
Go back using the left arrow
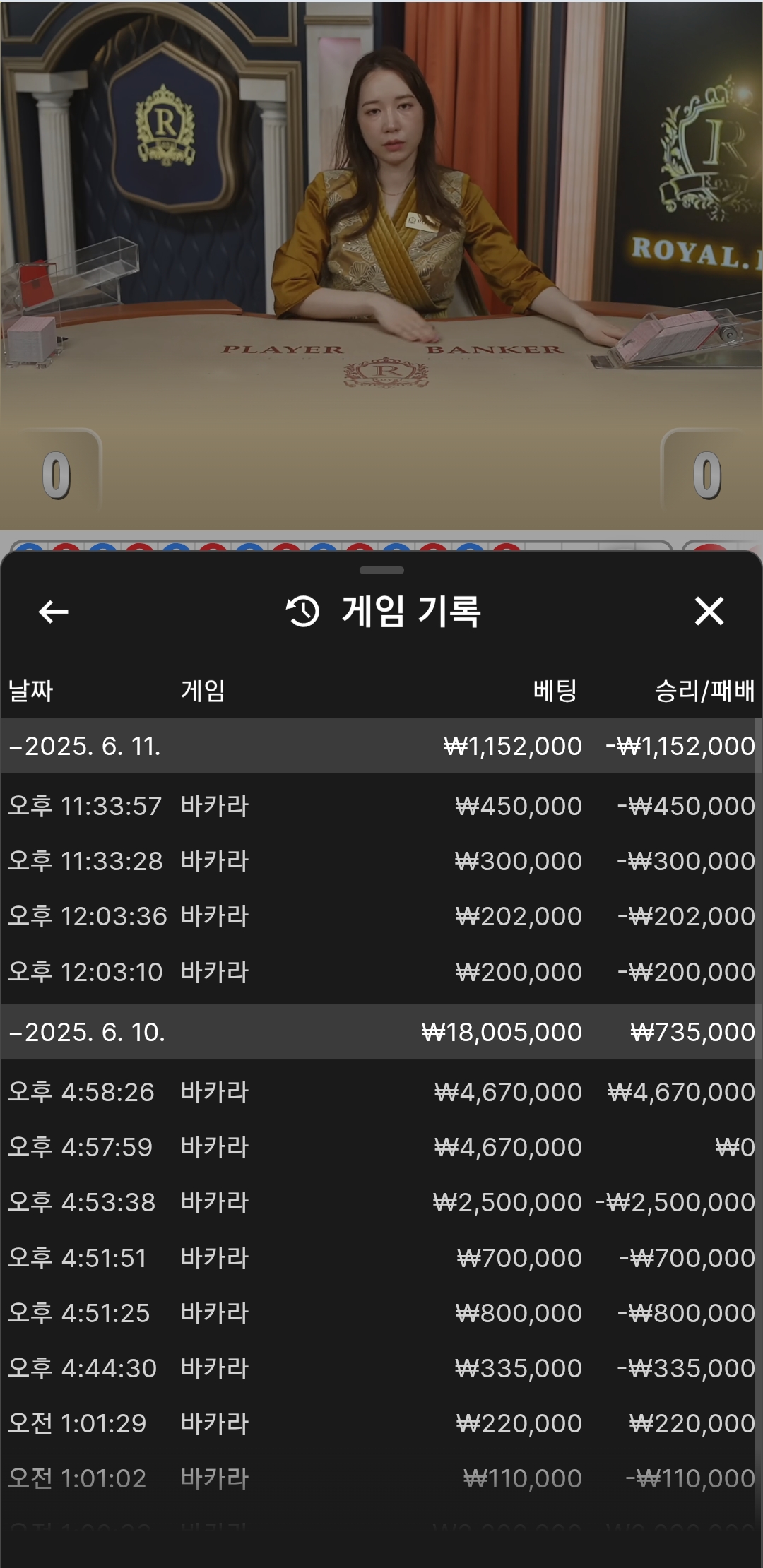pos(54,612)
